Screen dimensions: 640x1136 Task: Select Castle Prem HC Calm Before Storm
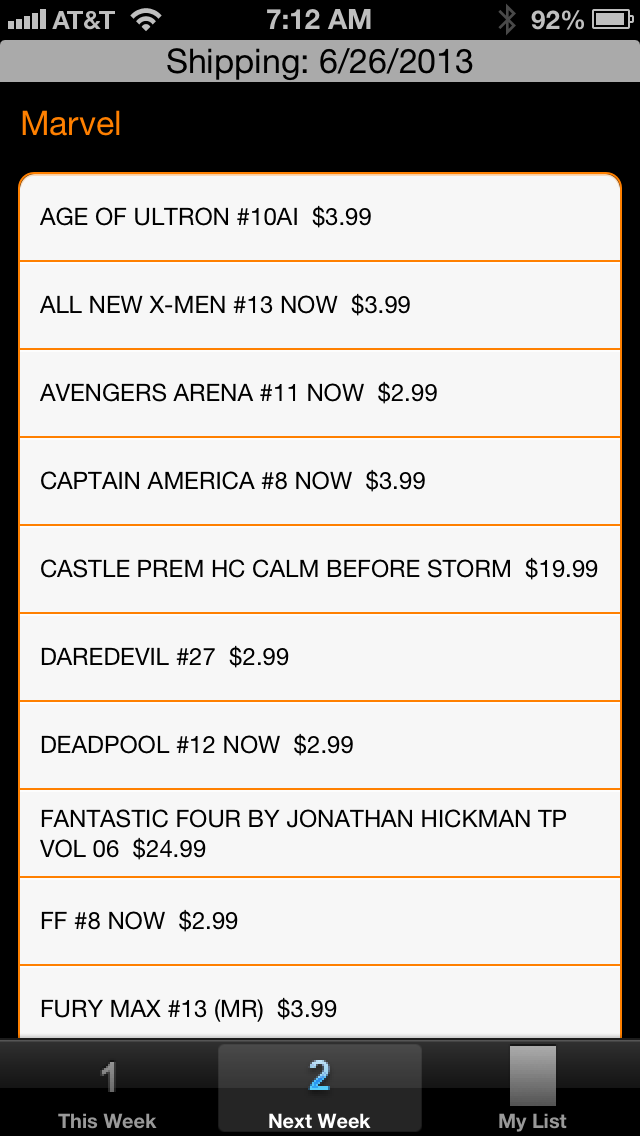320,569
